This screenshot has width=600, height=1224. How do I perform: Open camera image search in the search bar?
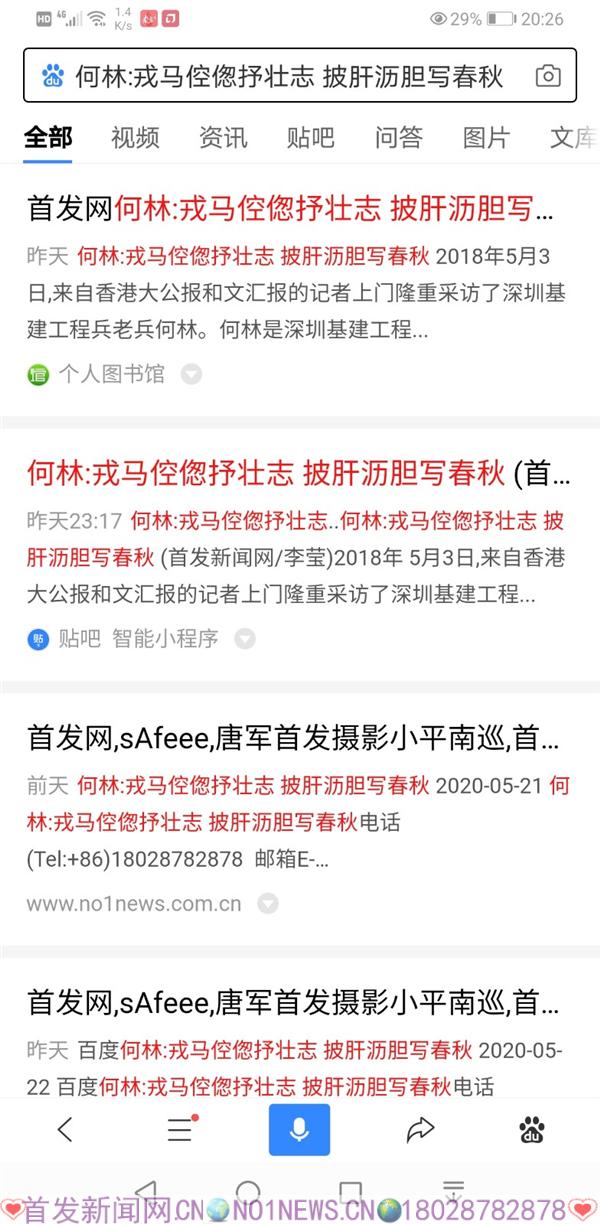pos(547,76)
